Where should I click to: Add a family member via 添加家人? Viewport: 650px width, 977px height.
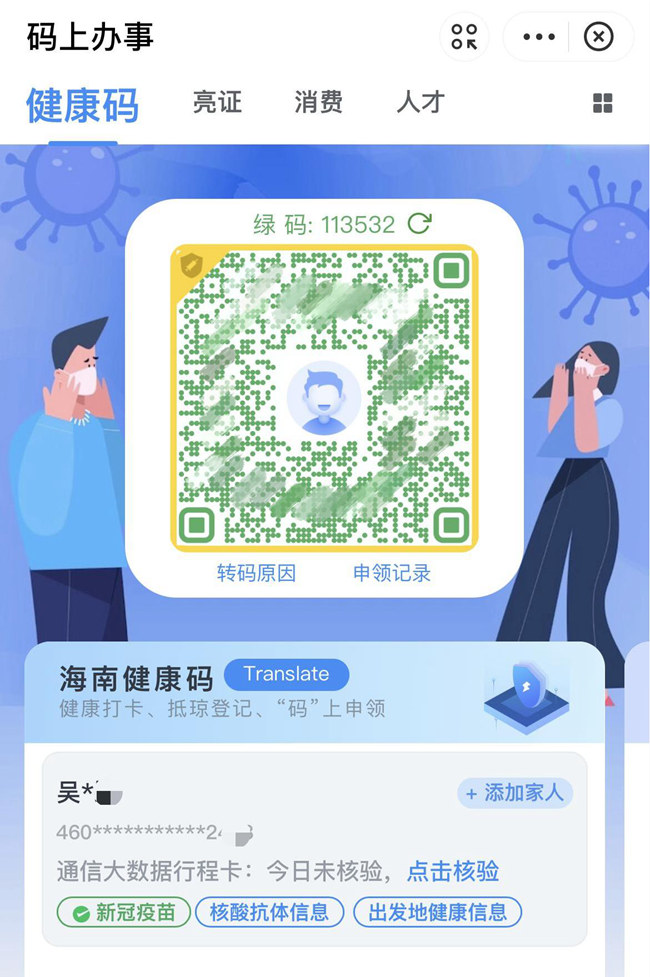point(516,794)
